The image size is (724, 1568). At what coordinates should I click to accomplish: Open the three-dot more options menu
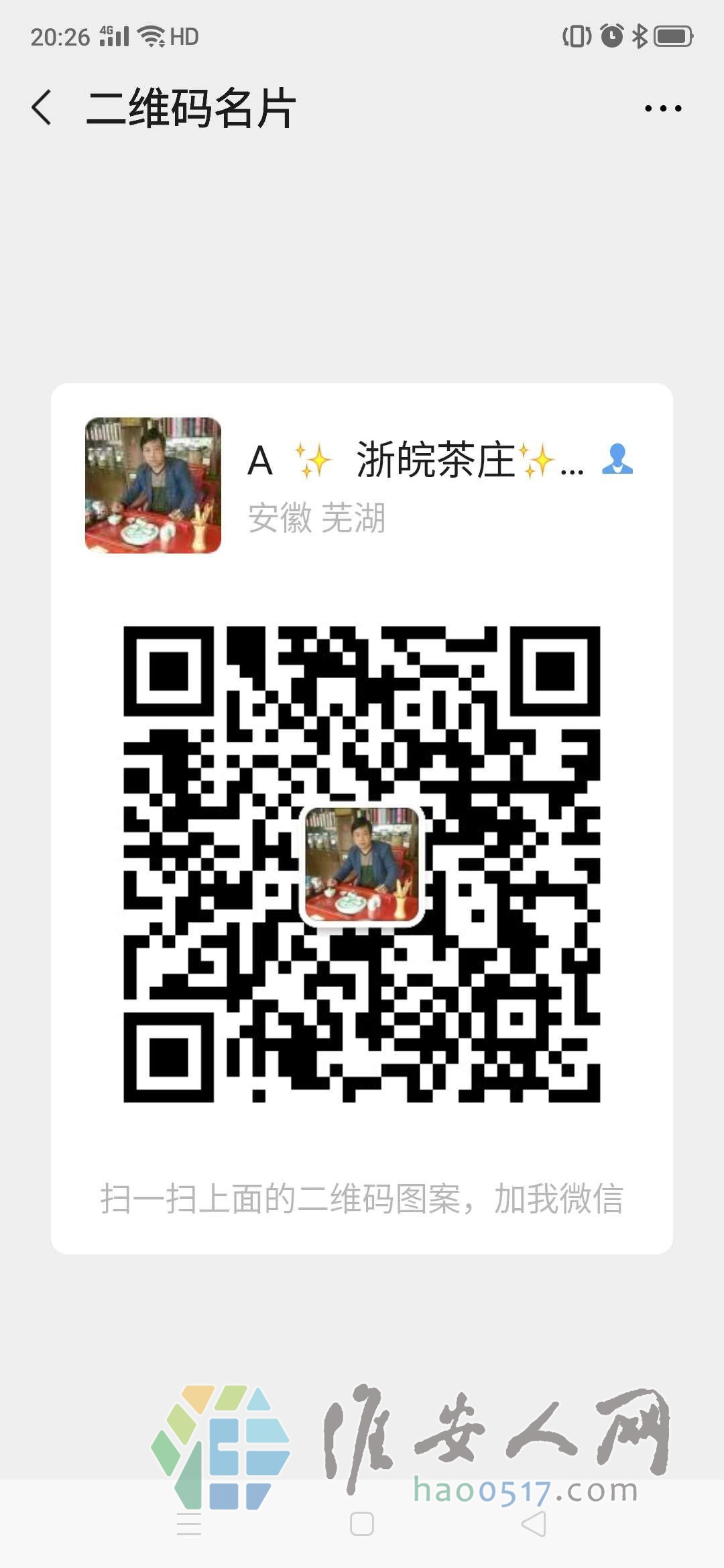(x=663, y=108)
